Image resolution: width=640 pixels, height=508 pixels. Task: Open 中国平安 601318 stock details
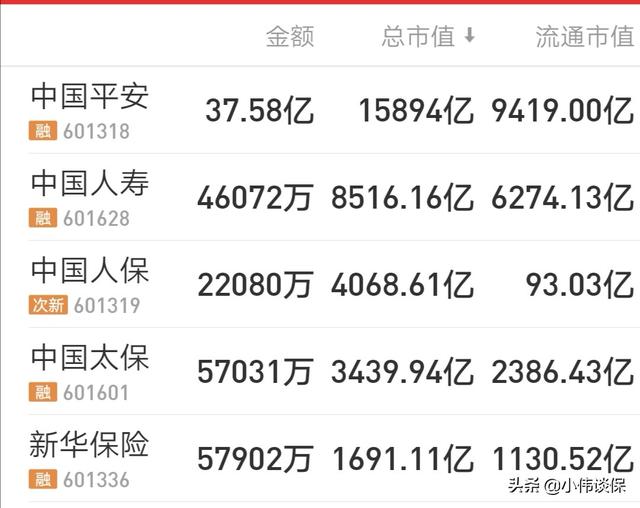pos(89,110)
